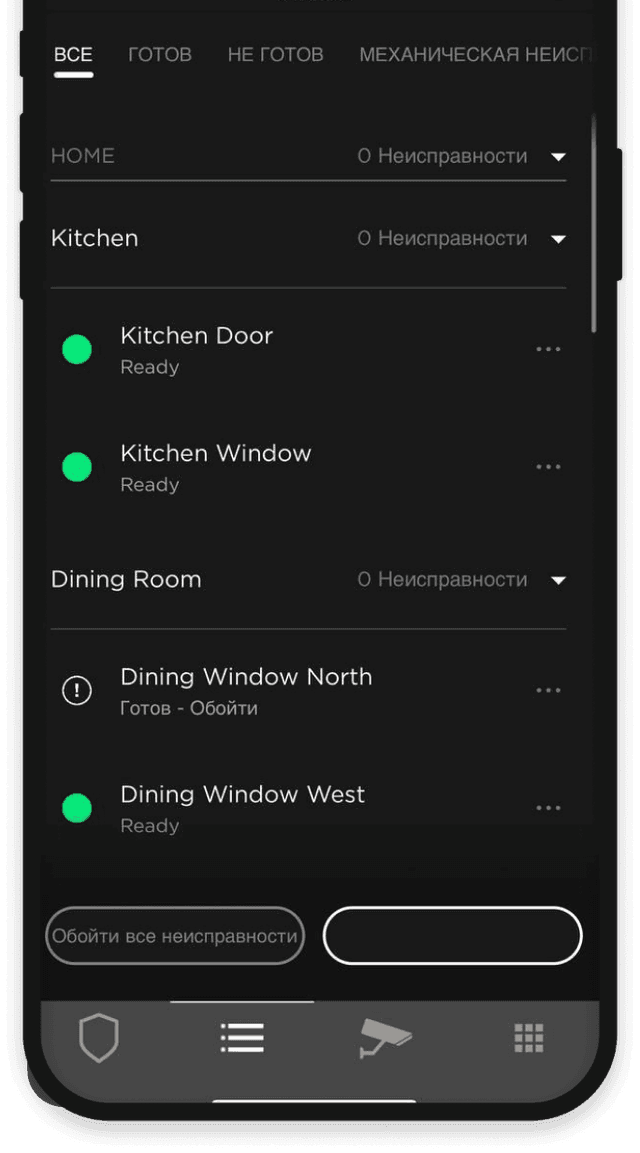Open options for Dining Window West
This screenshot has height=1153, width=640.
[548, 808]
